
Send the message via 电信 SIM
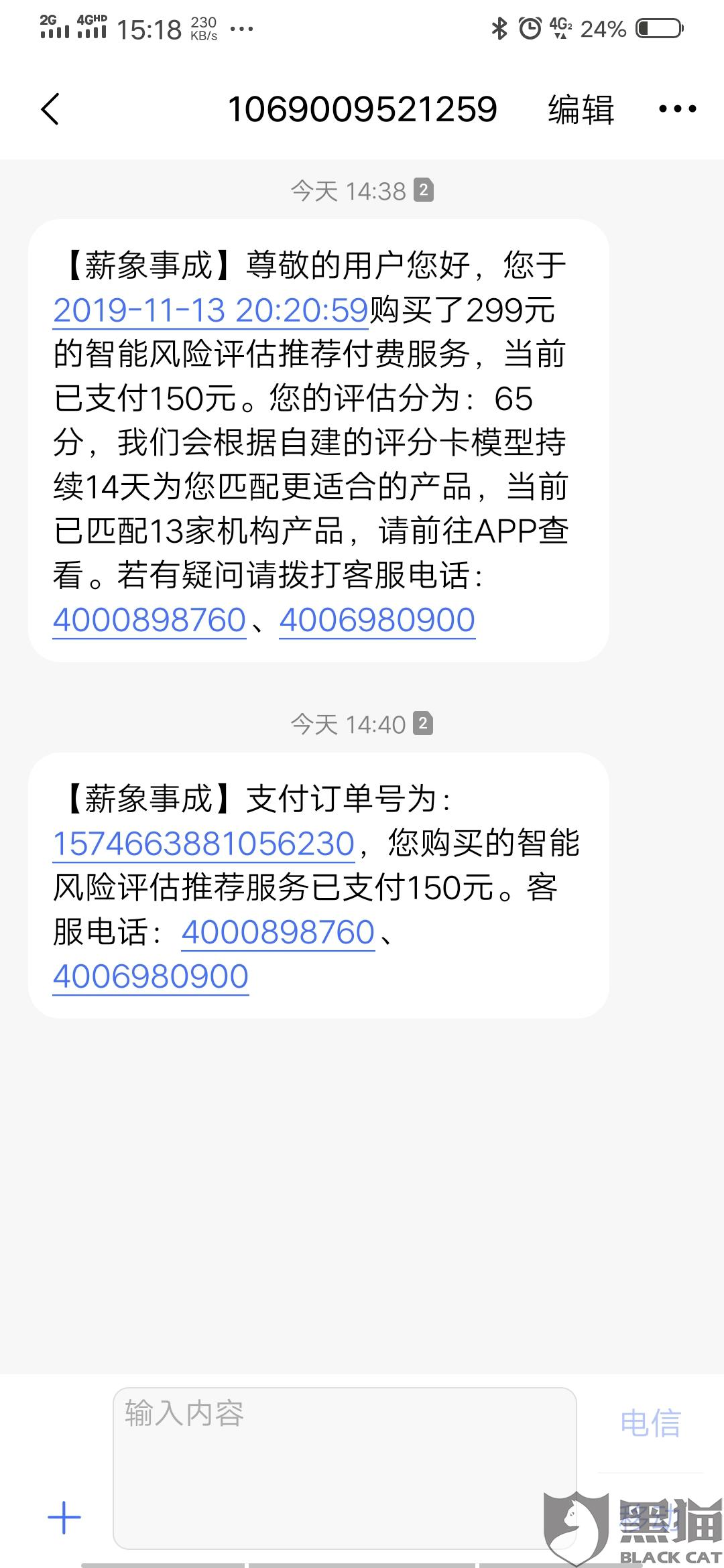pyautogui.click(x=650, y=1424)
